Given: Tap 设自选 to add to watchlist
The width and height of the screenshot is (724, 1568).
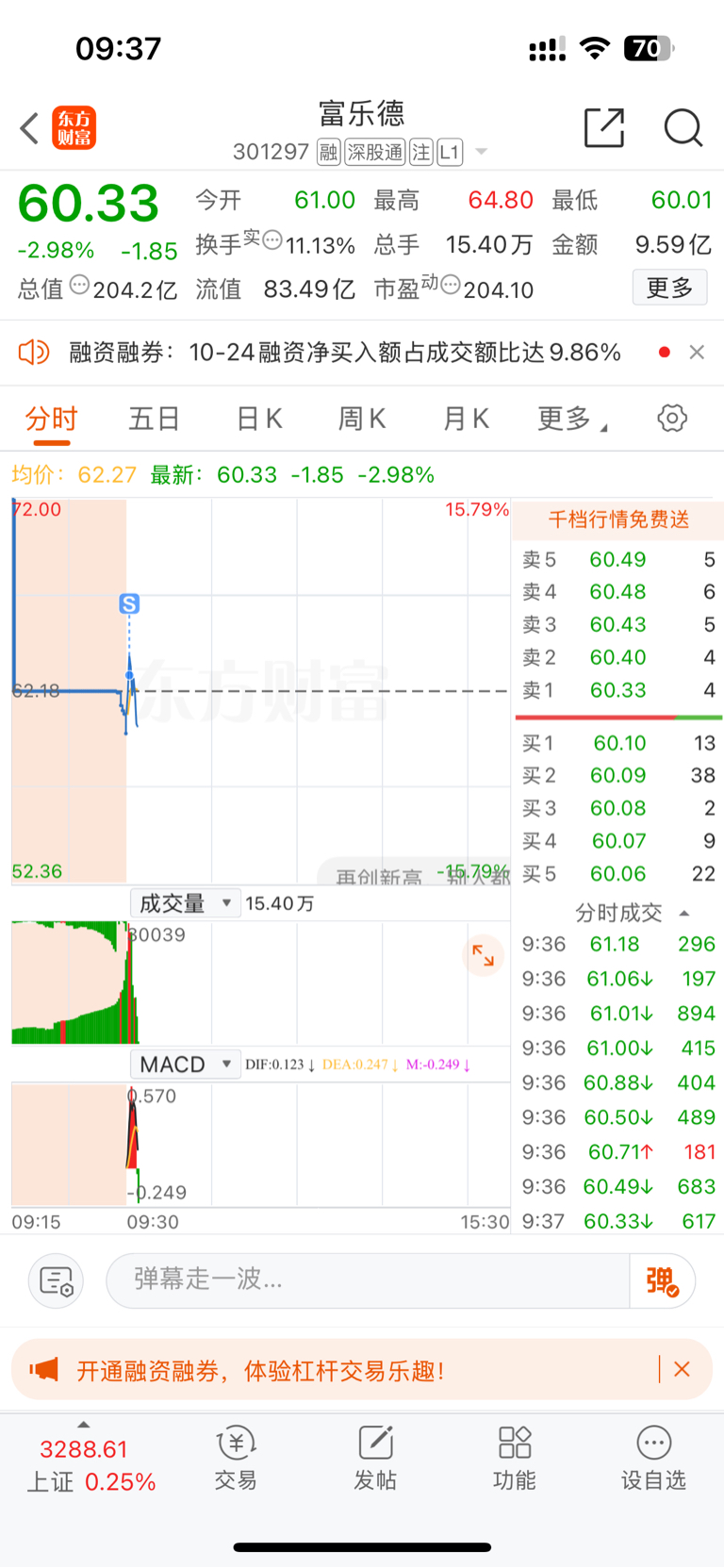Looking at the screenshot, I should tap(653, 1459).
